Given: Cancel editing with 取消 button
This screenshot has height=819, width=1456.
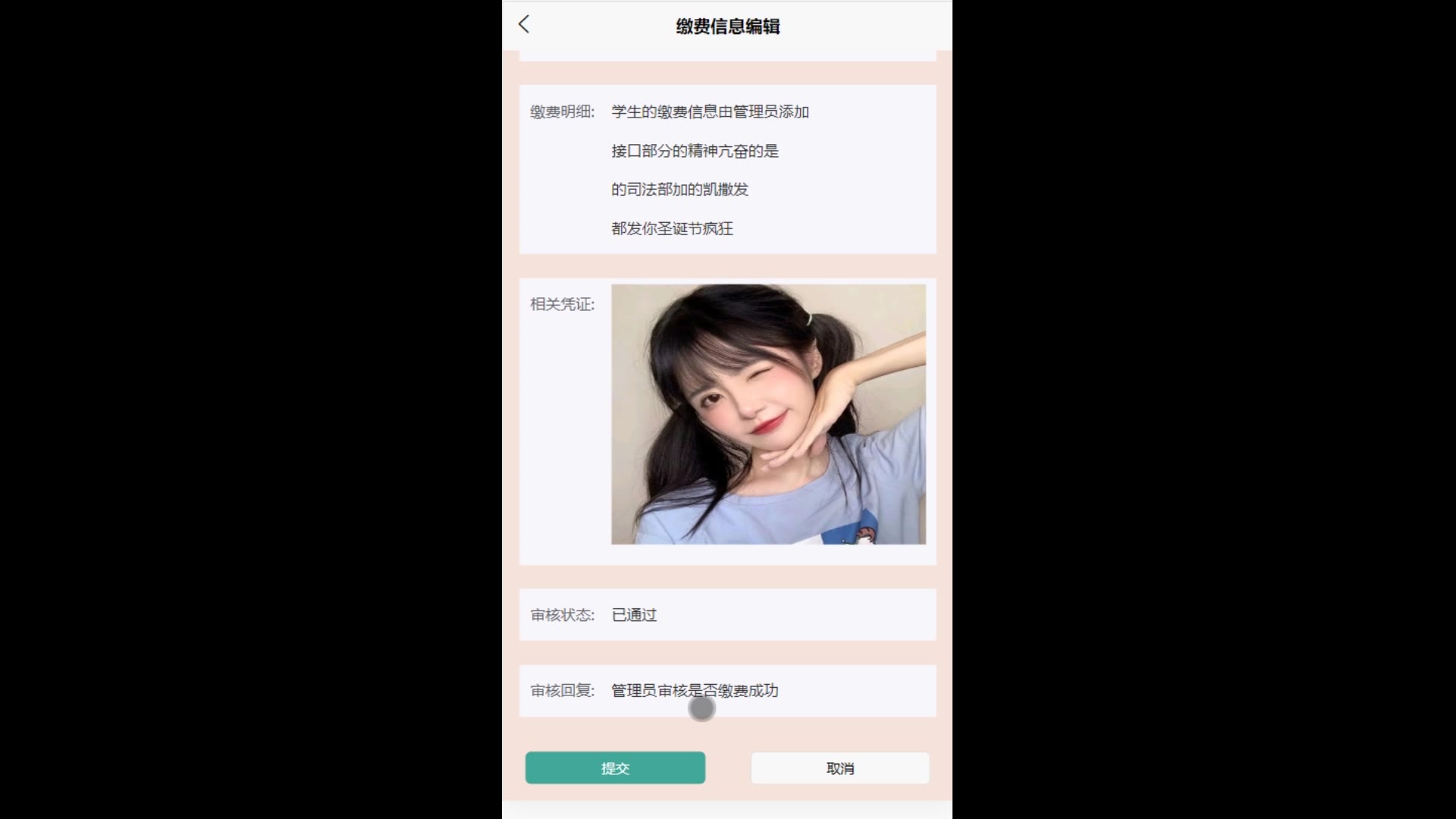Looking at the screenshot, I should point(839,768).
